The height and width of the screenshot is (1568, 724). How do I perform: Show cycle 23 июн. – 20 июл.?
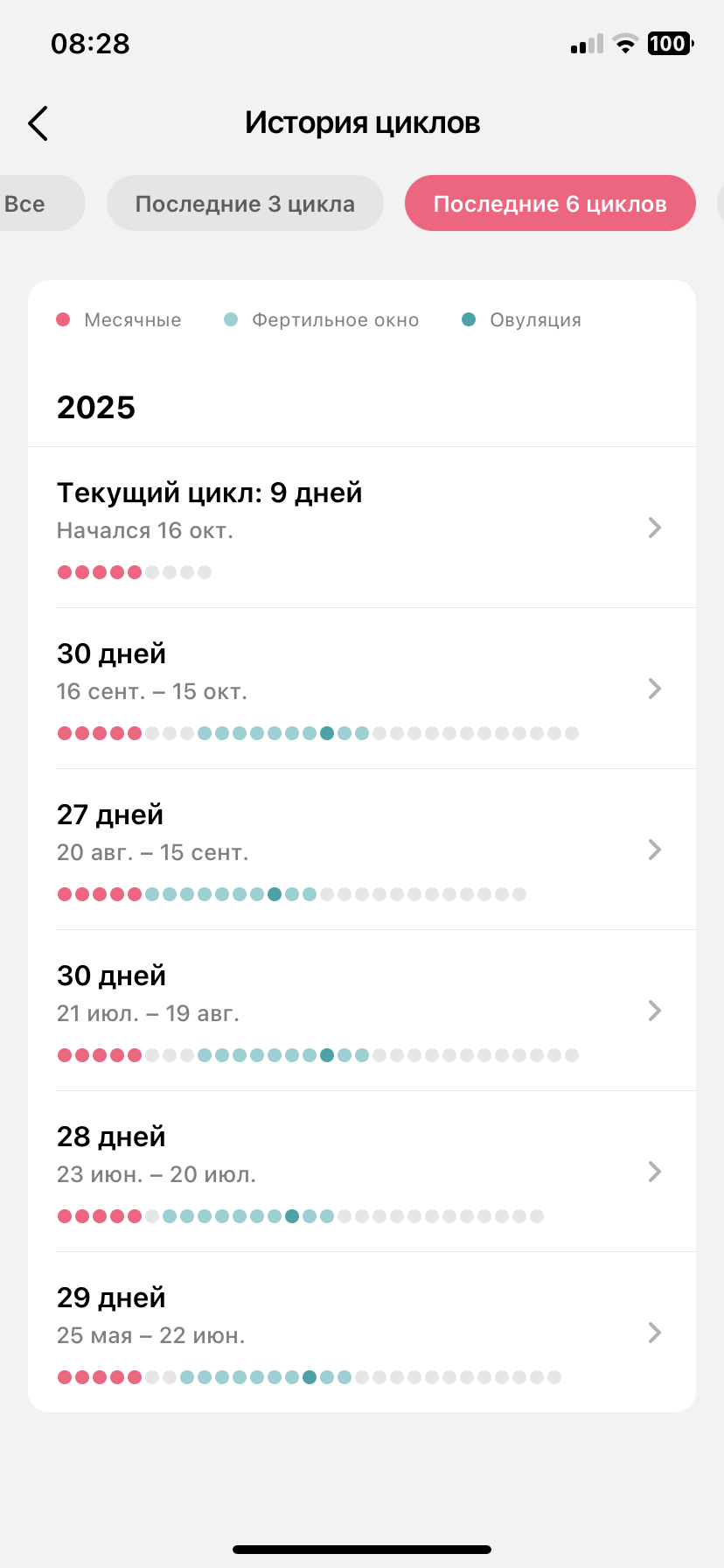point(362,1172)
